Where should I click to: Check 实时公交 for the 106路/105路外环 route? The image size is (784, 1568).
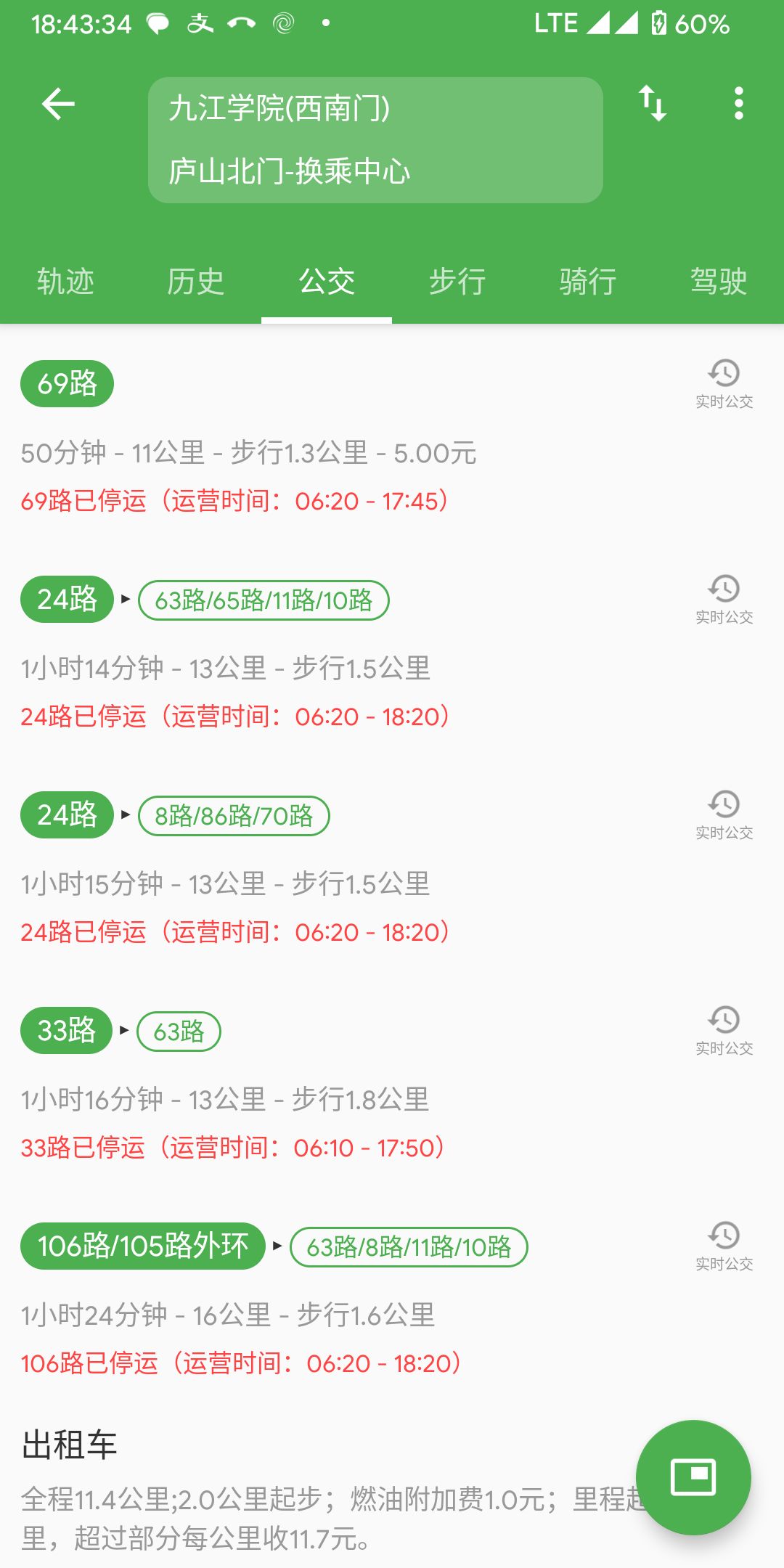tap(724, 1246)
